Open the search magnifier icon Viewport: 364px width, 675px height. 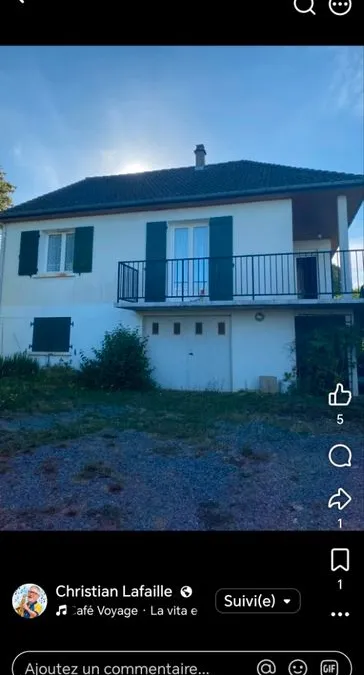(x=304, y=6)
